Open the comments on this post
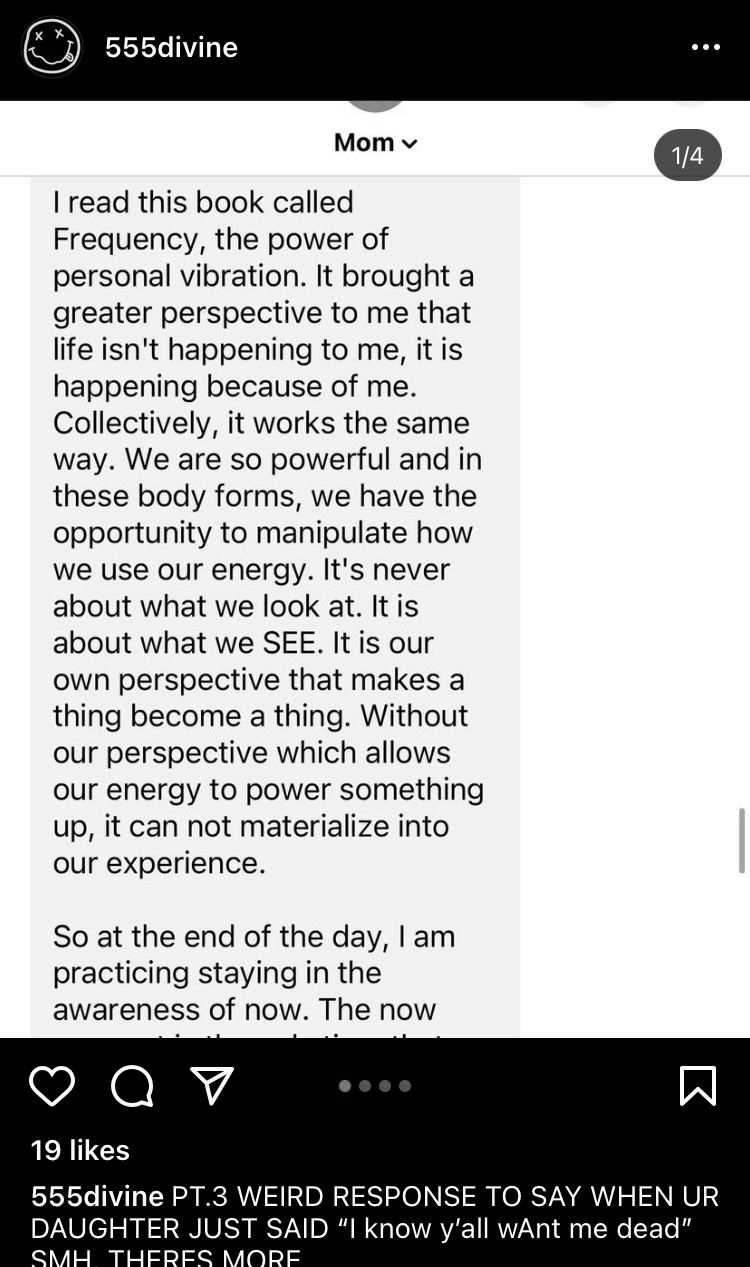The height and width of the screenshot is (1267, 750). 132,1086
